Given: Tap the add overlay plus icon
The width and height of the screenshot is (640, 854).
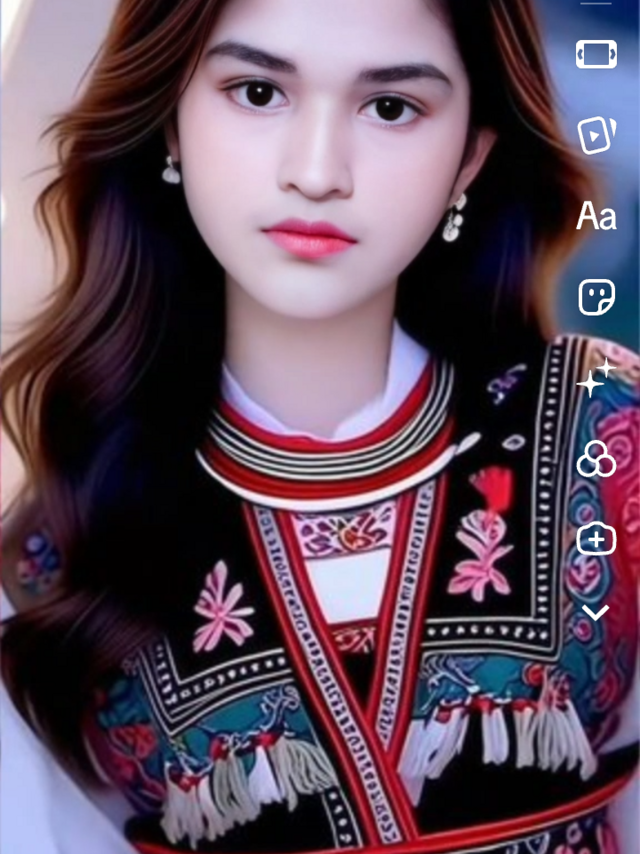Looking at the screenshot, I should click(x=596, y=539).
